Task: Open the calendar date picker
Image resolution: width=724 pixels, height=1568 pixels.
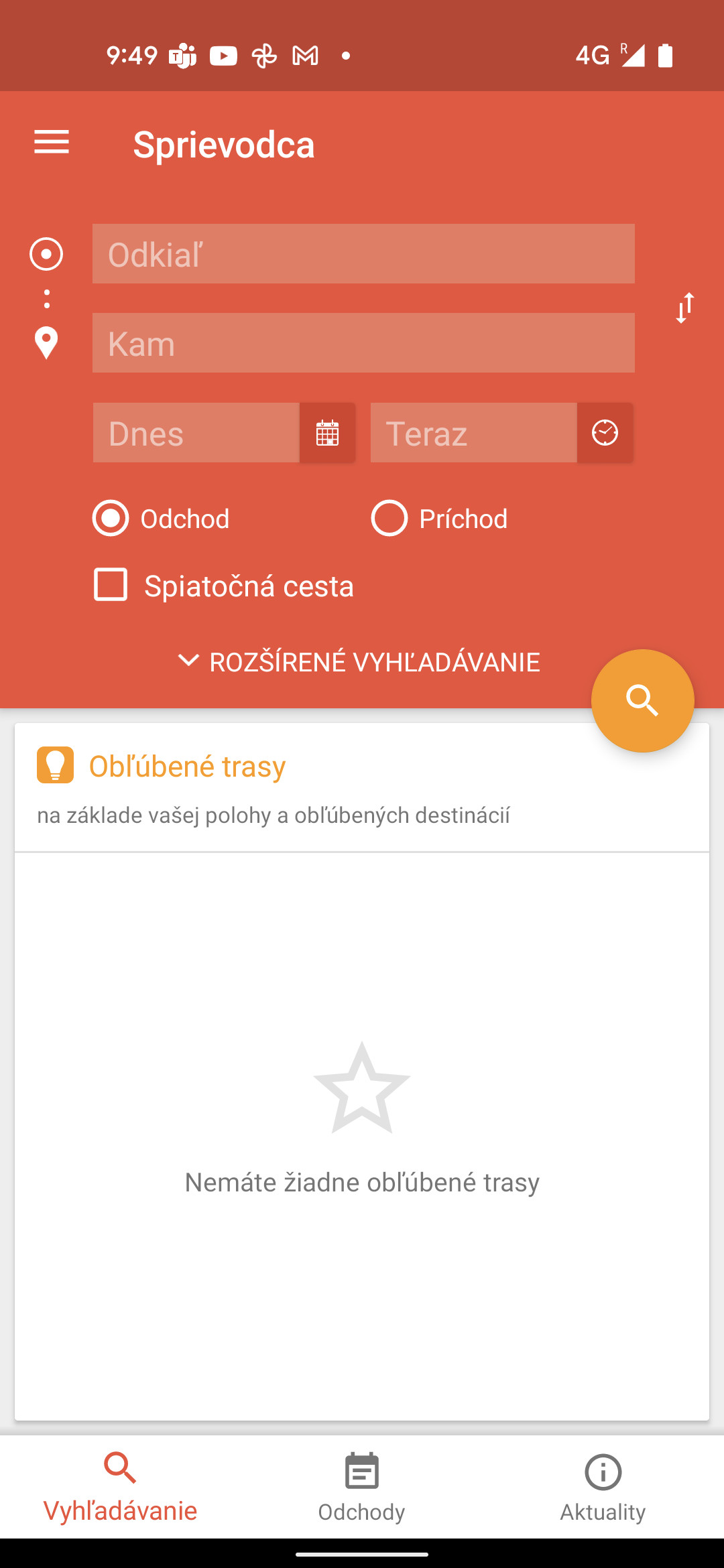Action: tap(327, 433)
